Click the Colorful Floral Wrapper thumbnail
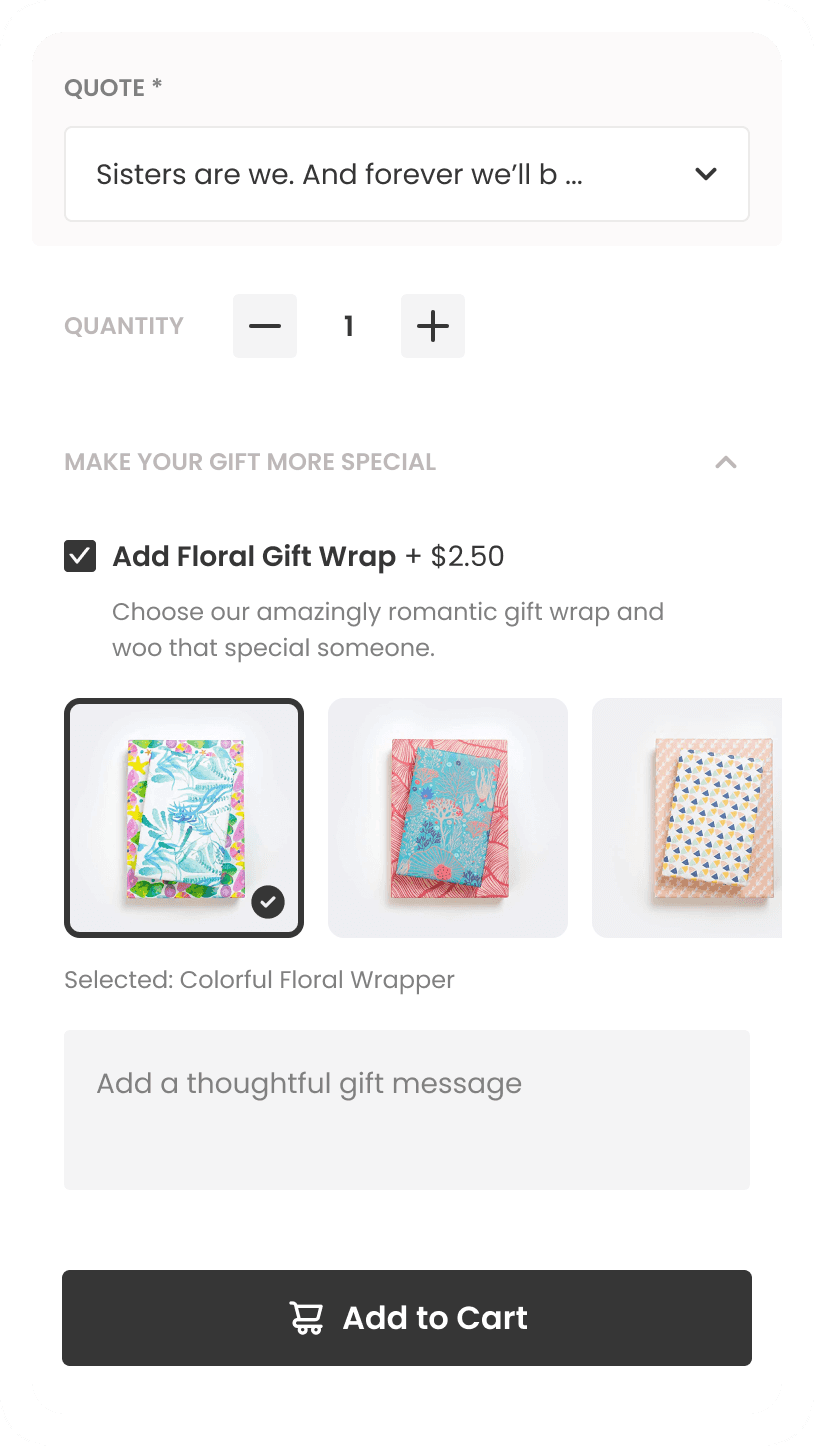 [x=184, y=817]
